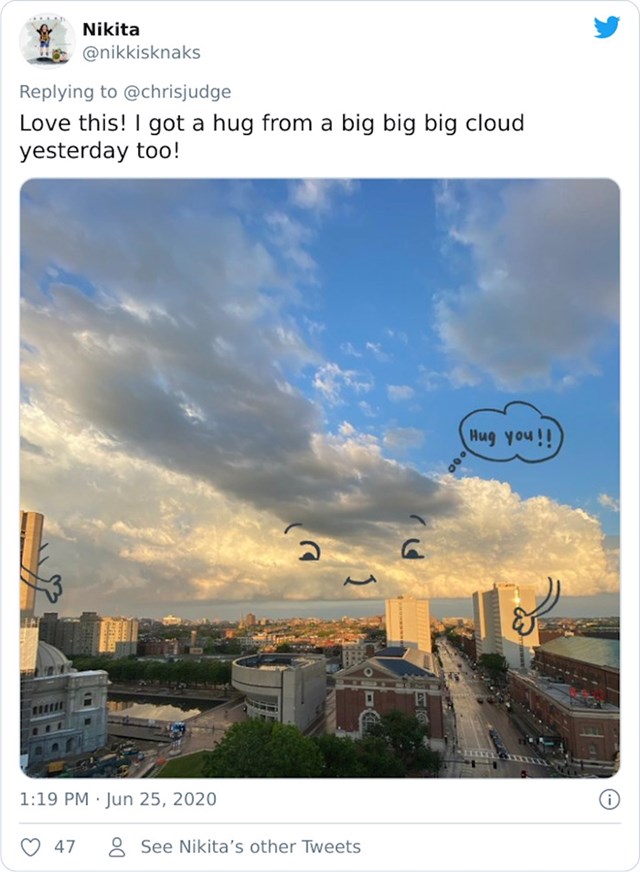
Task: Open the Twitter bird logo link
Action: (606, 28)
